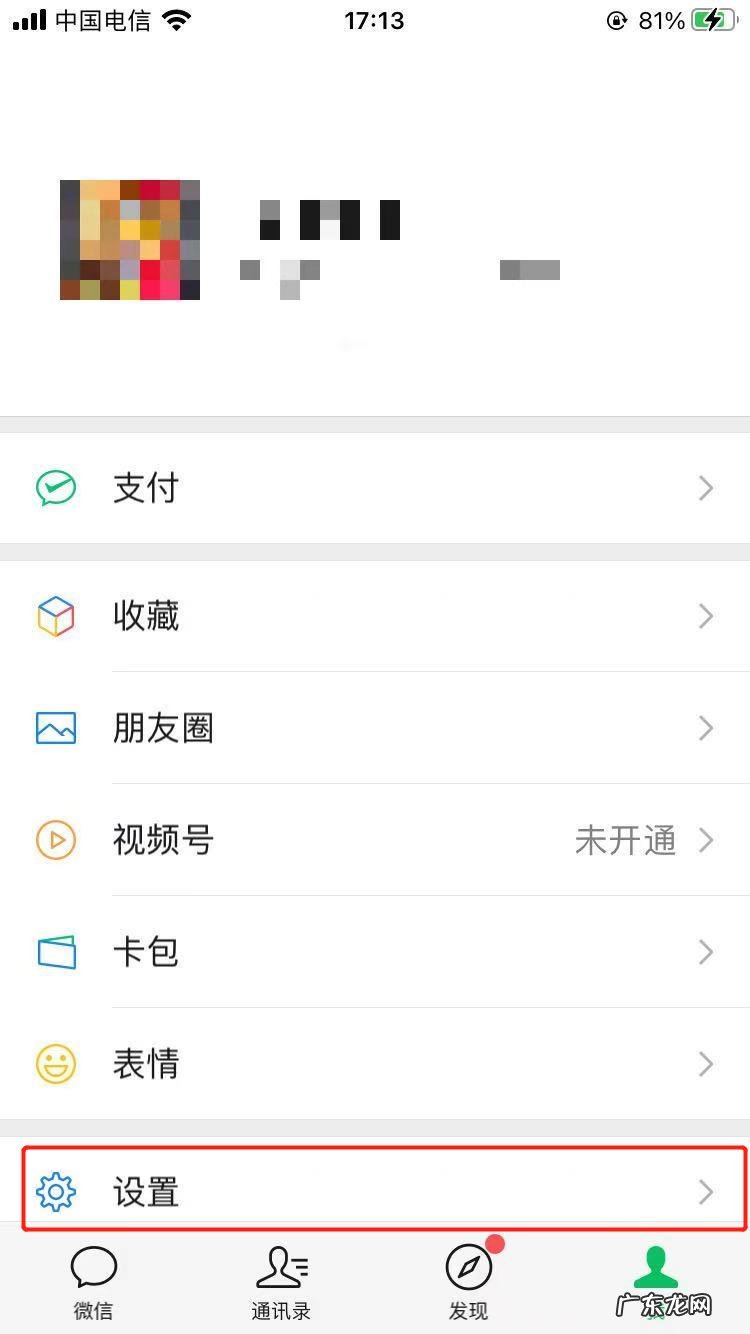
Task: Select the Stickers (表情) smiley icon
Action: point(57,1064)
